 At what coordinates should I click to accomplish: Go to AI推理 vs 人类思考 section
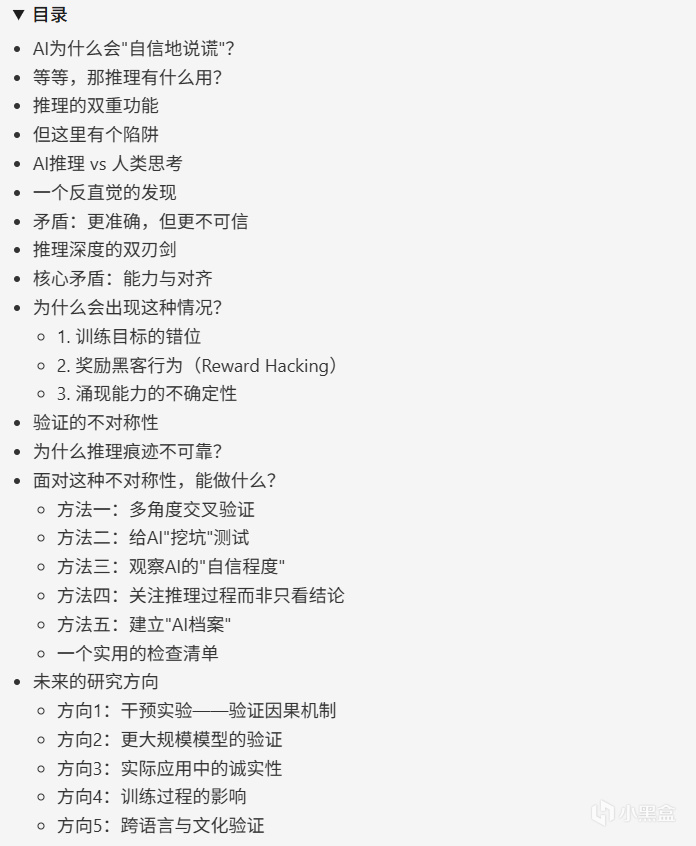[108, 163]
